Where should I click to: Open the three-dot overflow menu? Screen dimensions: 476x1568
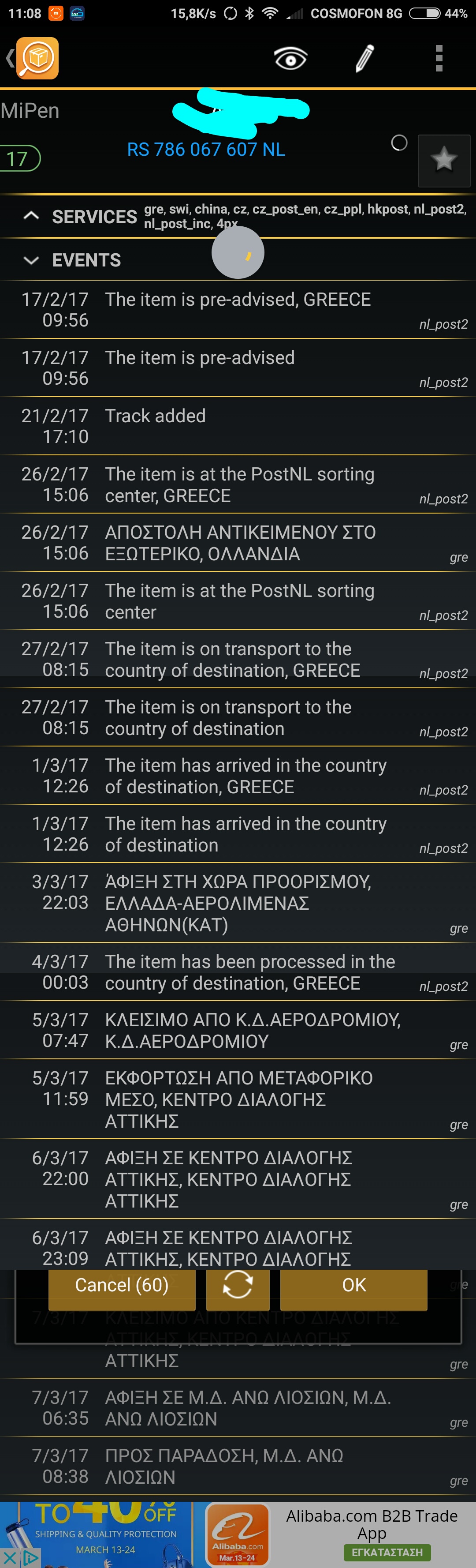pyautogui.click(x=438, y=58)
